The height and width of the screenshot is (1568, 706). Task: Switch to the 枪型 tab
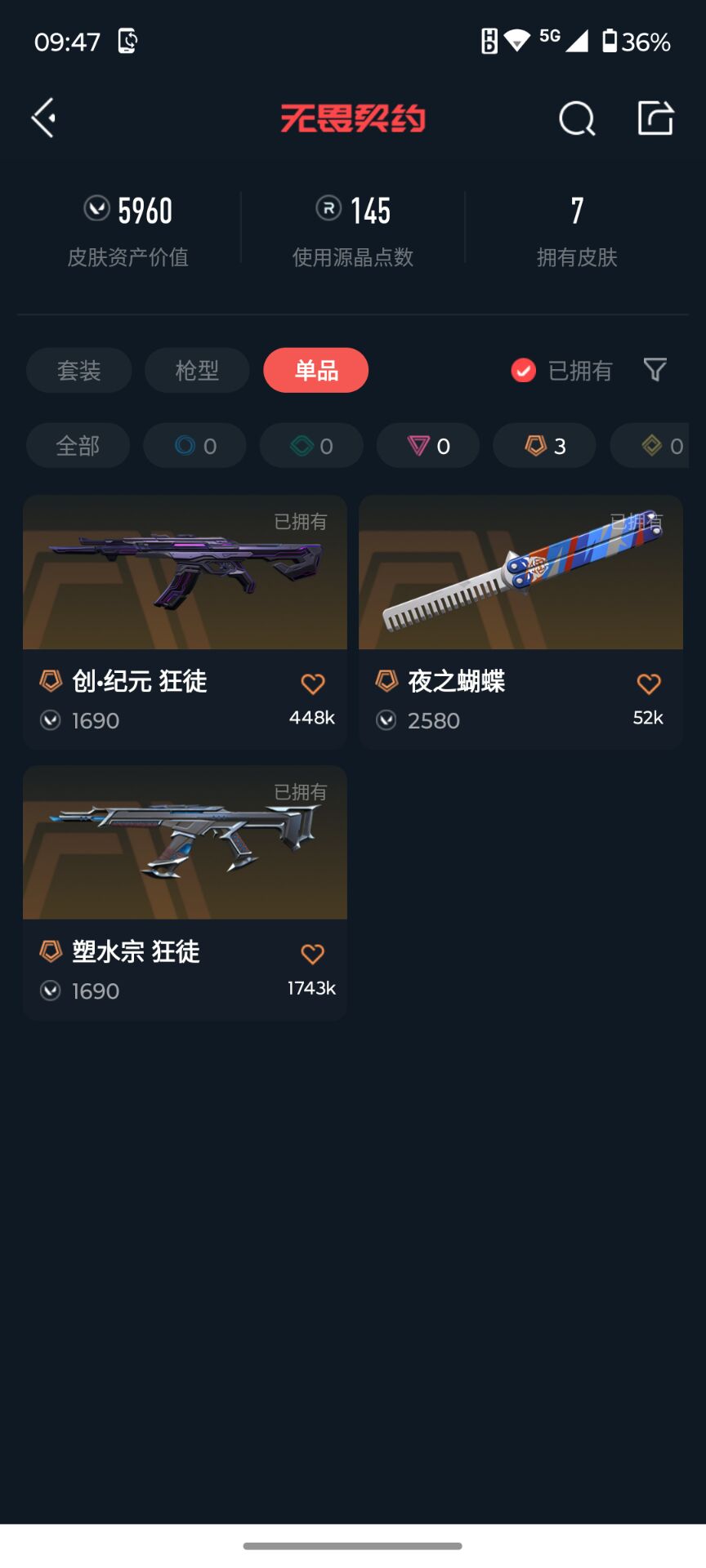click(x=197, y=371)
